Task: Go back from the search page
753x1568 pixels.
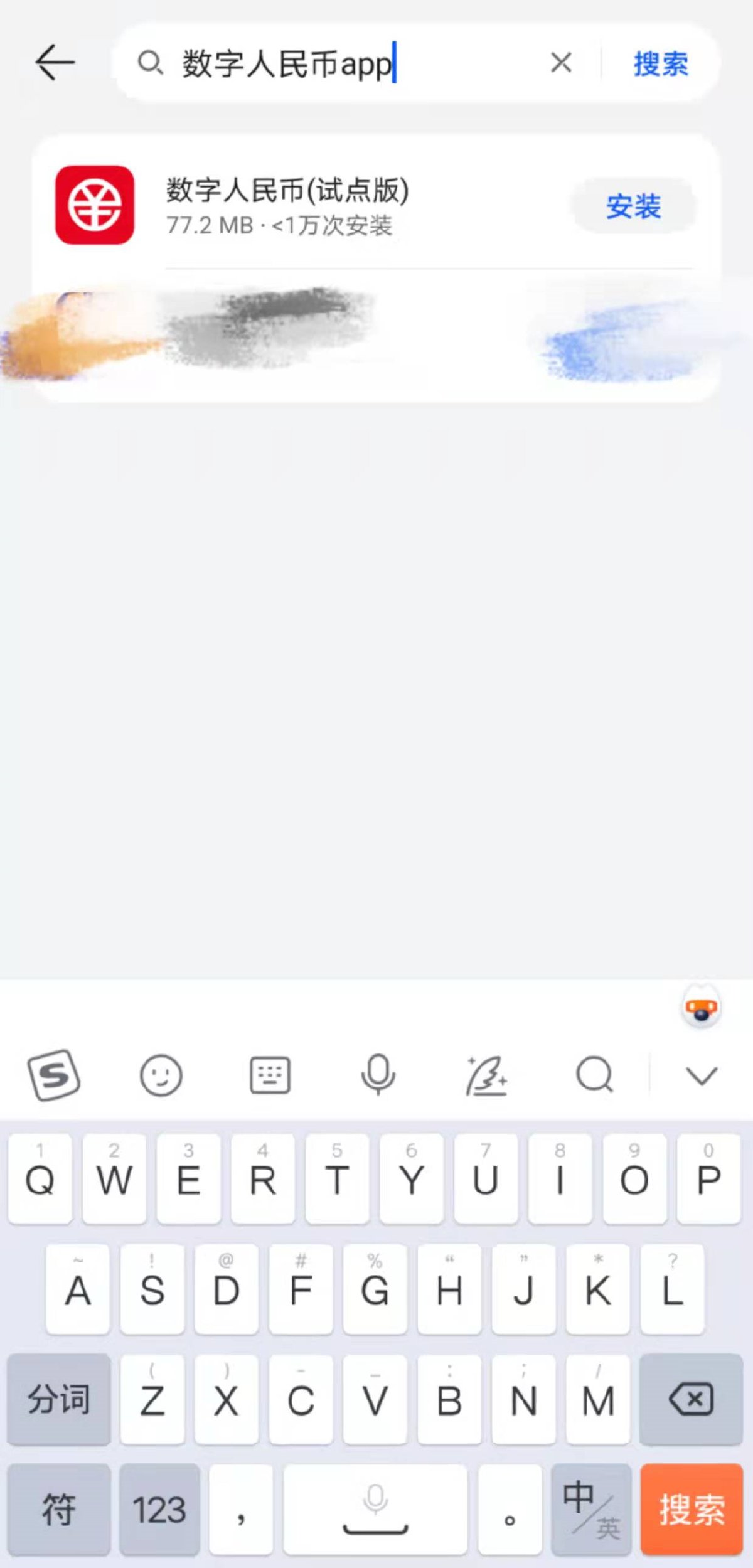Action: [55, 63]
